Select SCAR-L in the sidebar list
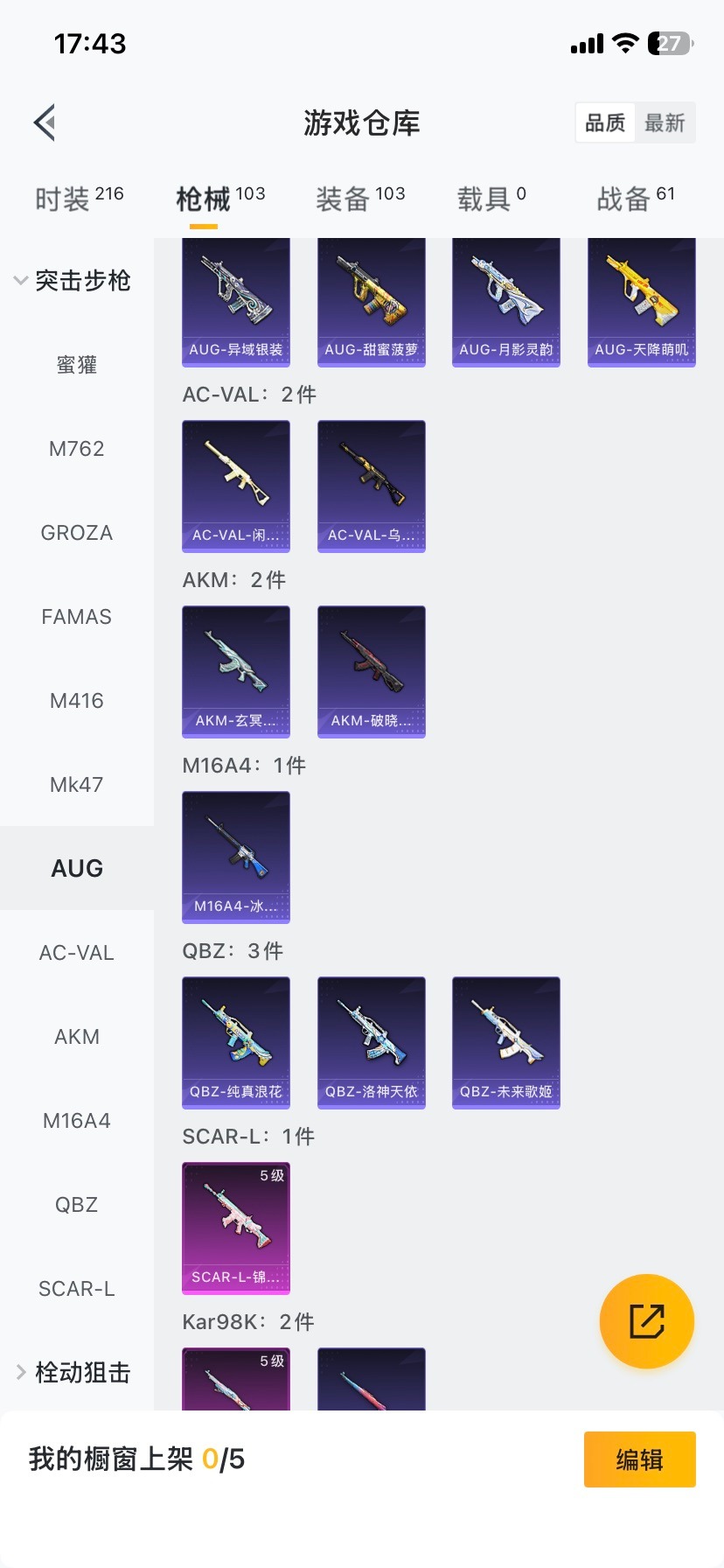Viewport: 724px width, 1568px height. pyautogui.click(x=77, y=1289)
